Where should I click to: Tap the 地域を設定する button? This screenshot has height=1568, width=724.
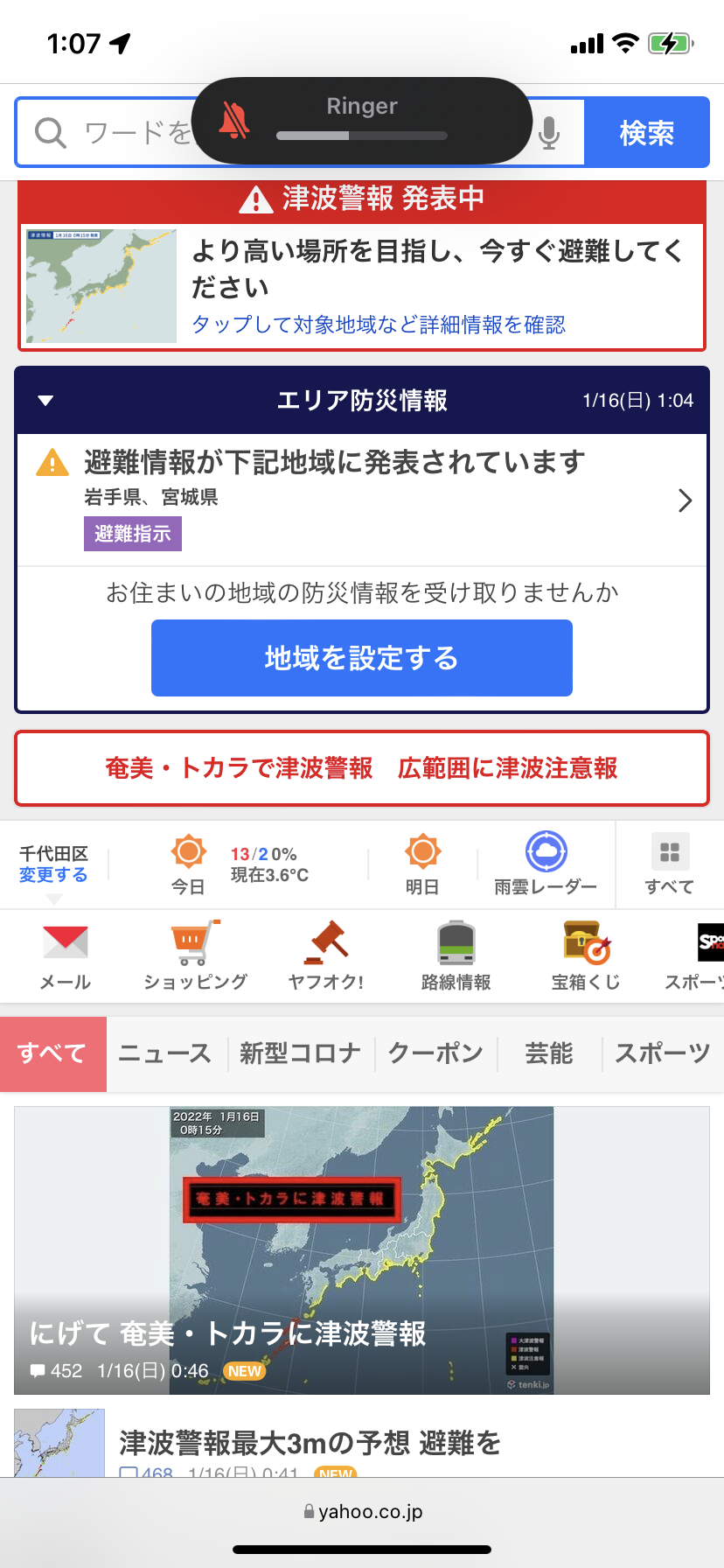tap(361, 658)
